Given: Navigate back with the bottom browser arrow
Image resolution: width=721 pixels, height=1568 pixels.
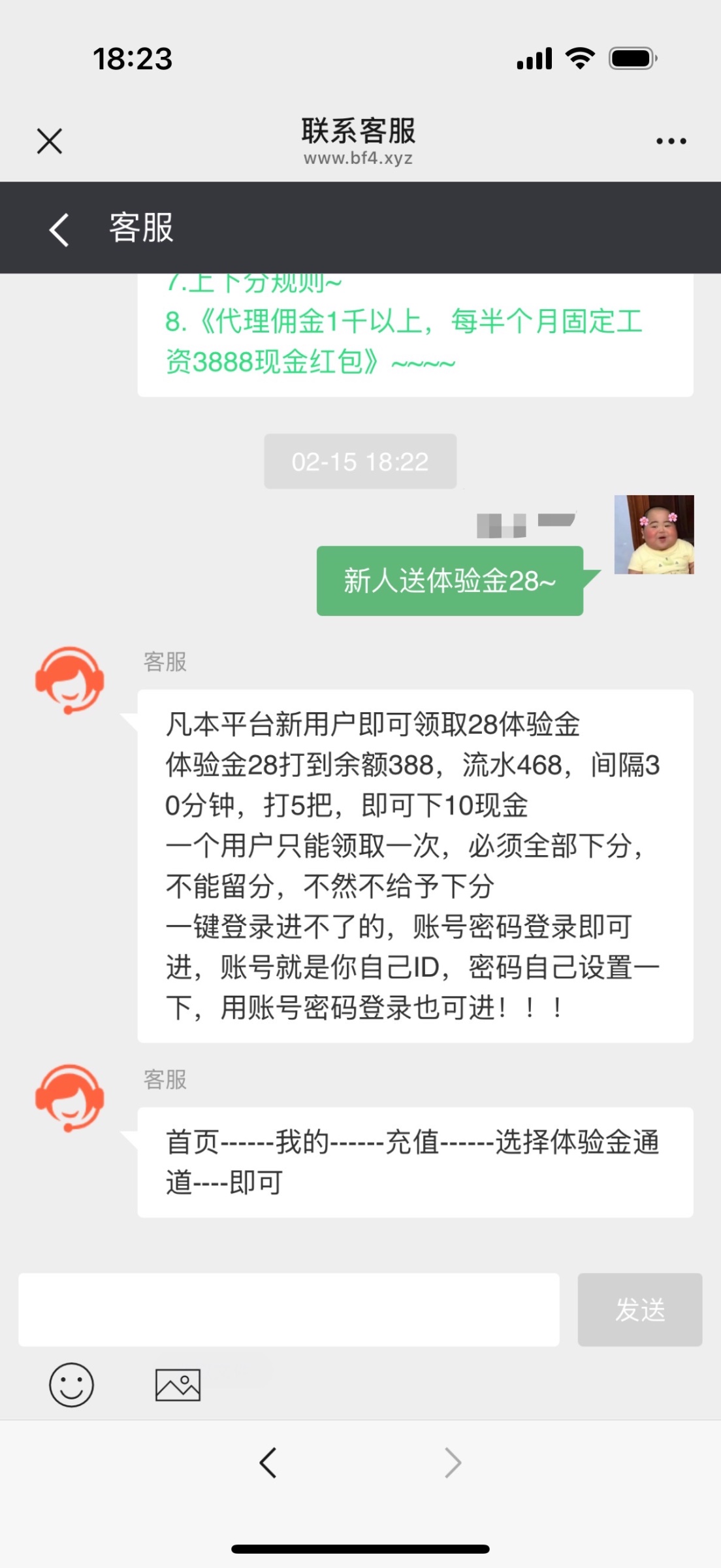Looking at the screenshot, I should 268,1462.
